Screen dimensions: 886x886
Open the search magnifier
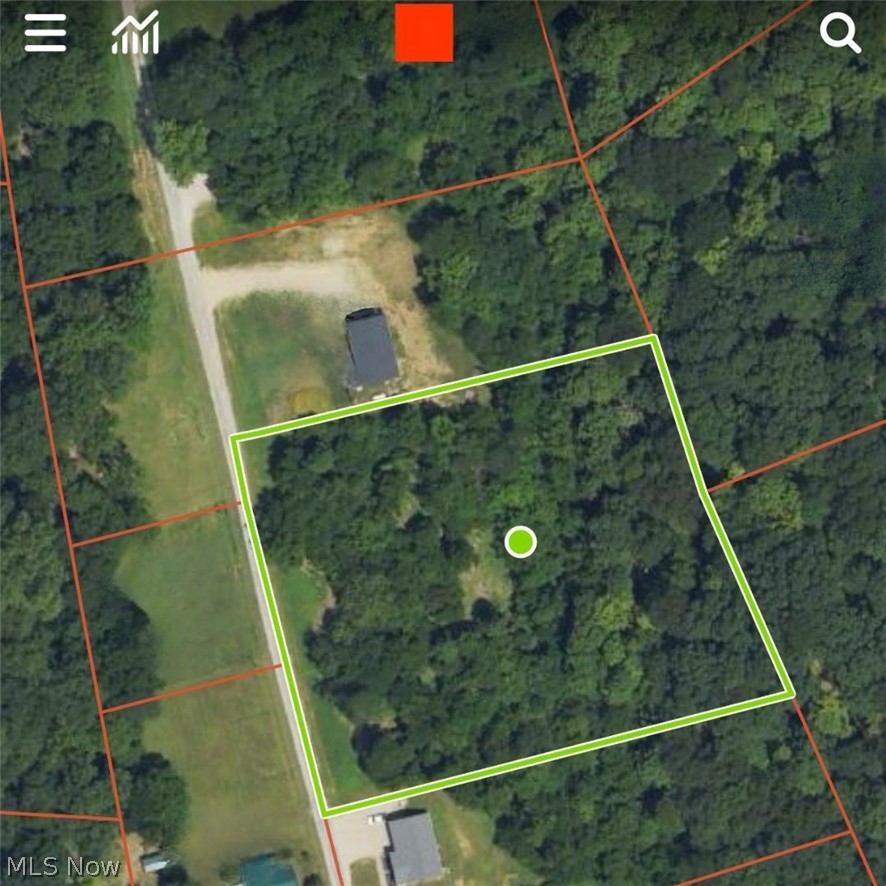pos(840,33)
